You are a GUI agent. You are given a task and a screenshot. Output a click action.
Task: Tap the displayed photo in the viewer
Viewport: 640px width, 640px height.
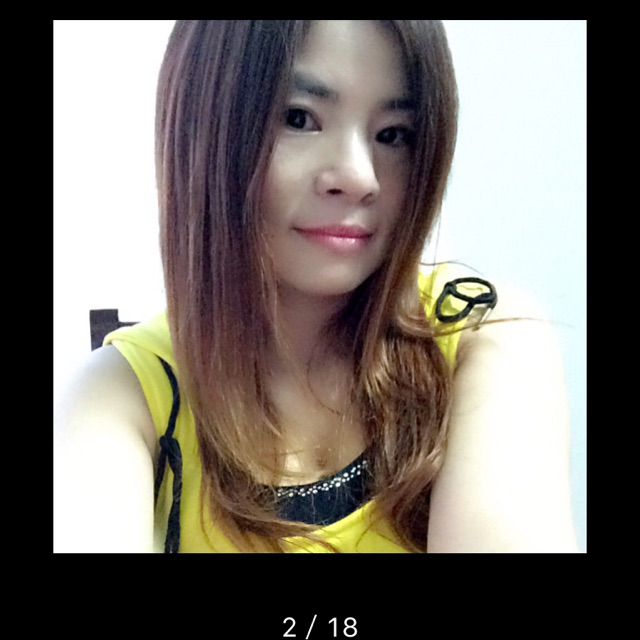(x=320, y=287)
